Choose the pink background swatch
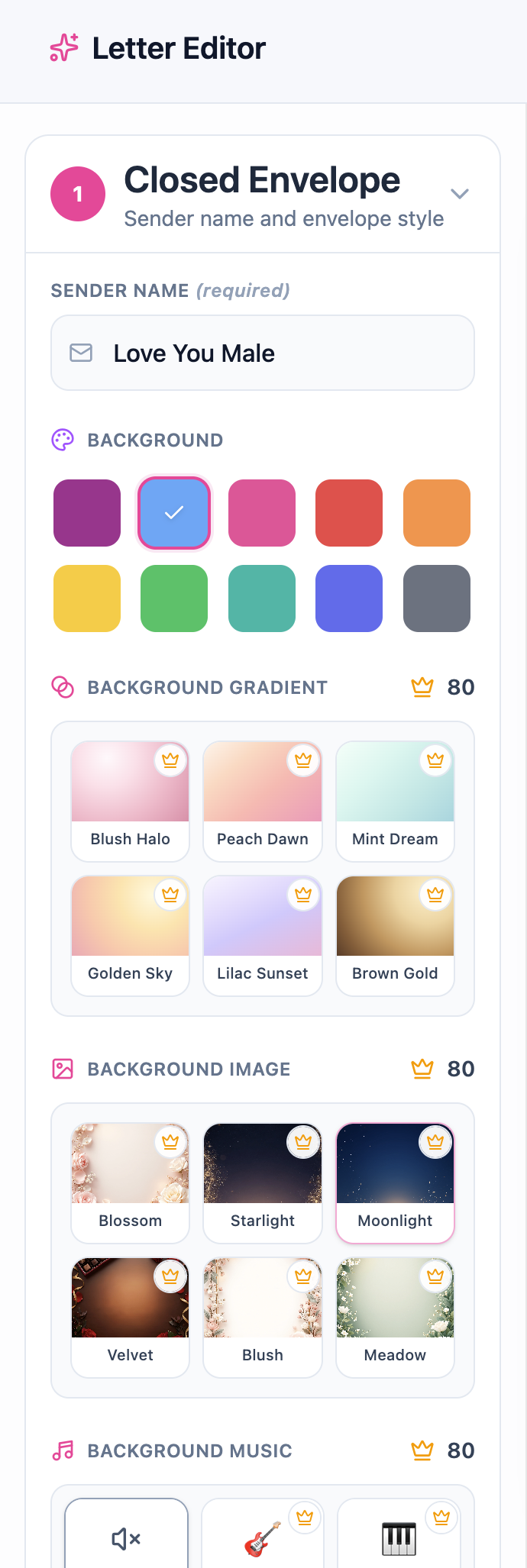The image size is (527, 1568). (262, 513)
